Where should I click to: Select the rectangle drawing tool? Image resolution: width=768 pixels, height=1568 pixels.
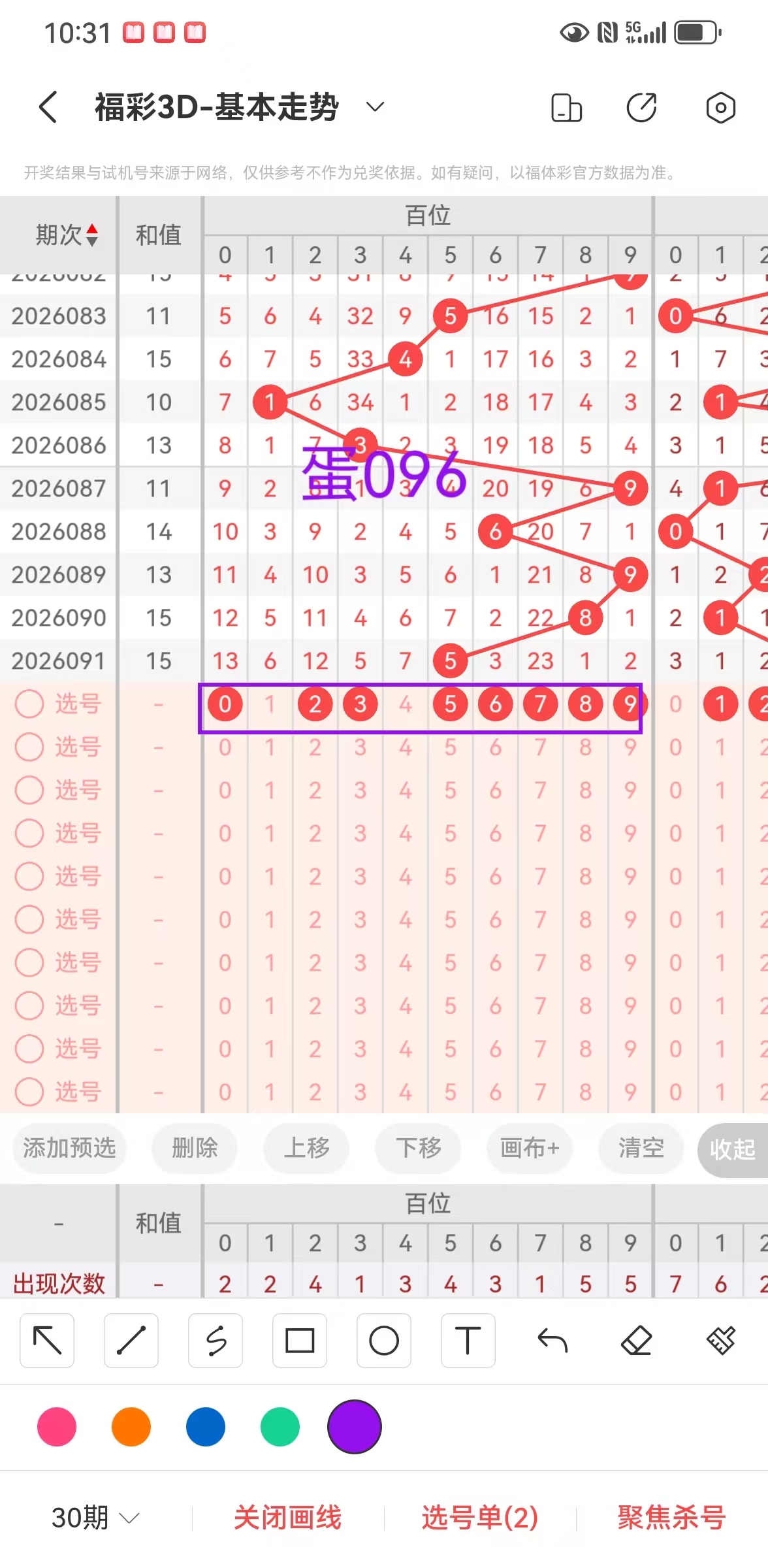point(300,1341)
